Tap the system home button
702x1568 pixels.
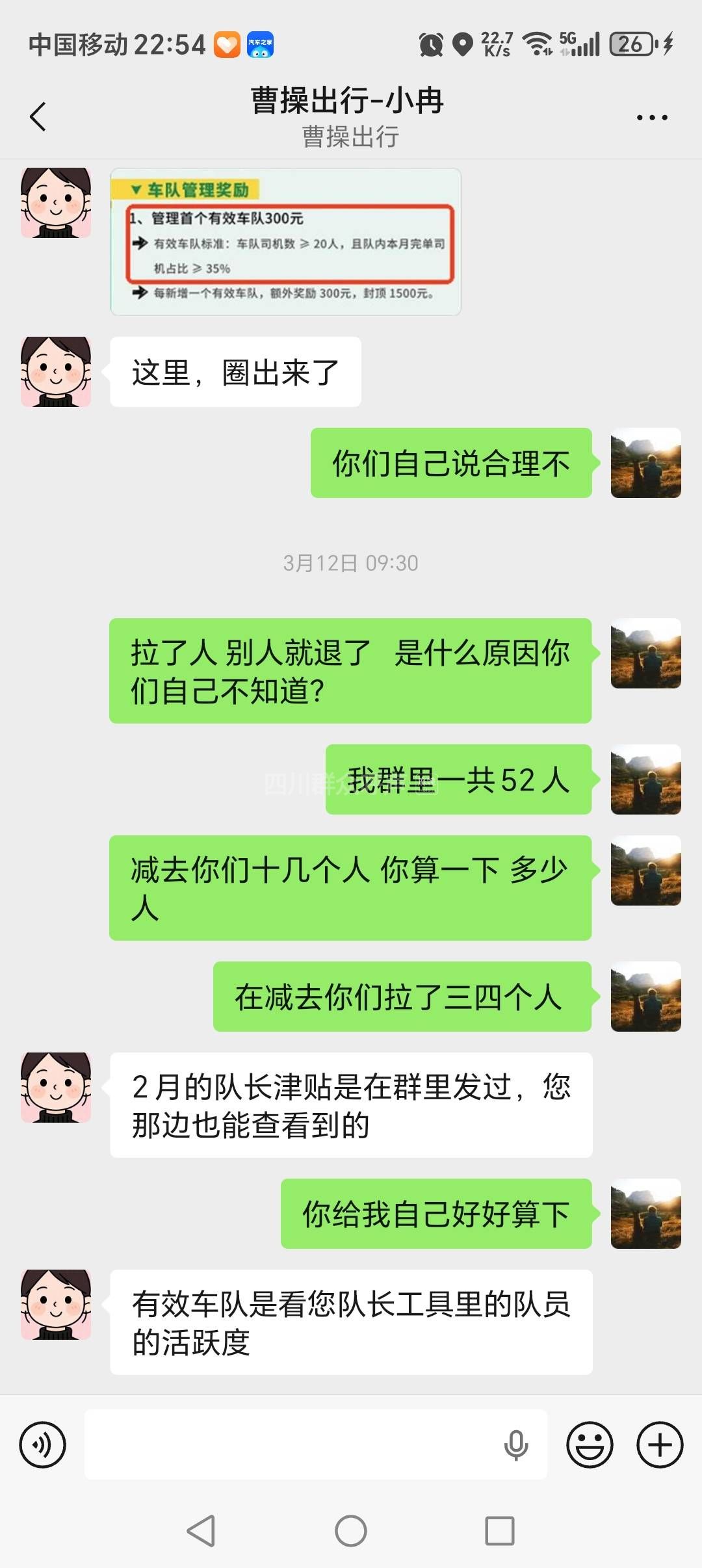(351, 1531)
